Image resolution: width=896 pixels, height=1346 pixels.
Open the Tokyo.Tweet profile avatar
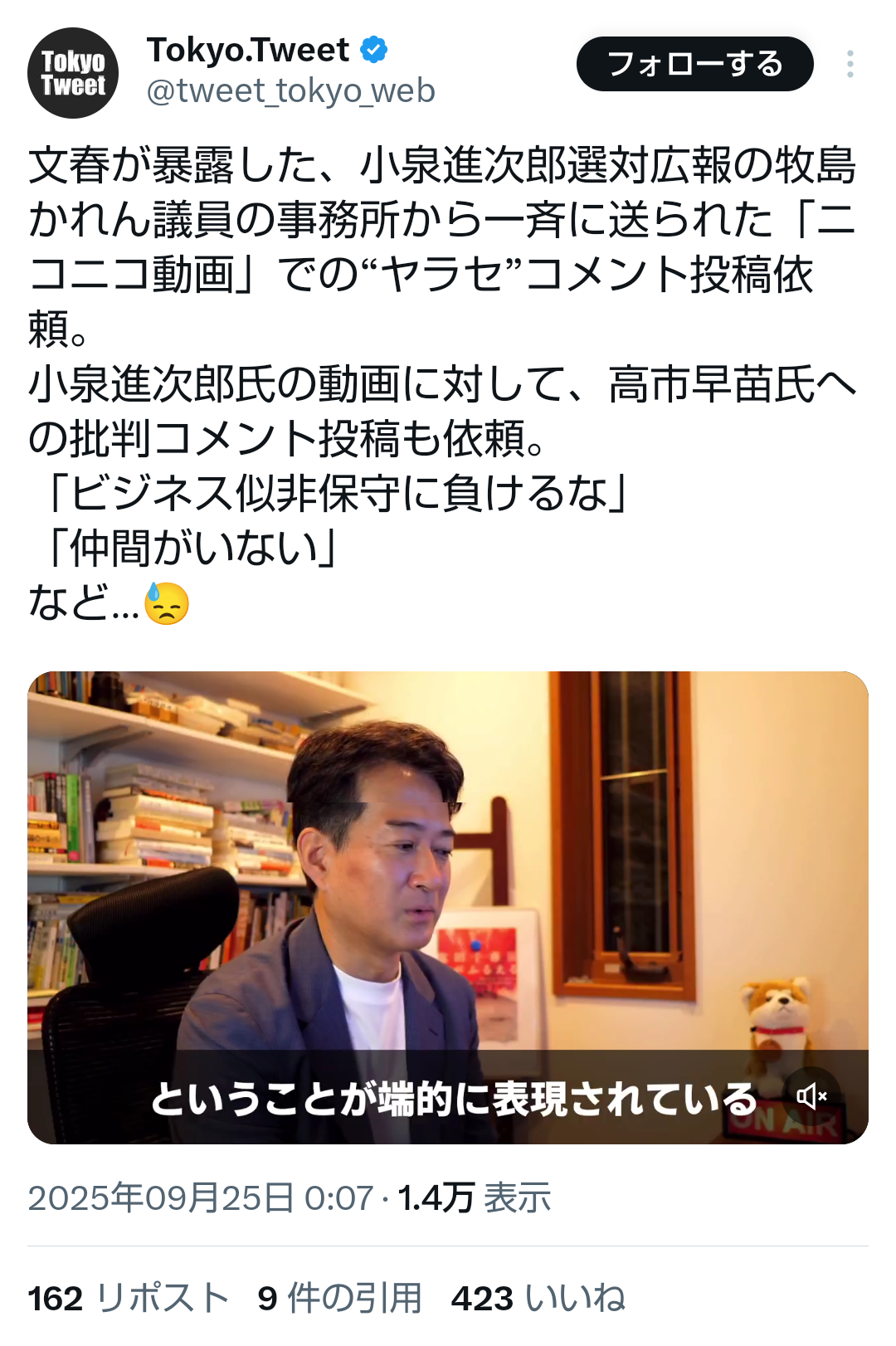[x=73, y=73]
